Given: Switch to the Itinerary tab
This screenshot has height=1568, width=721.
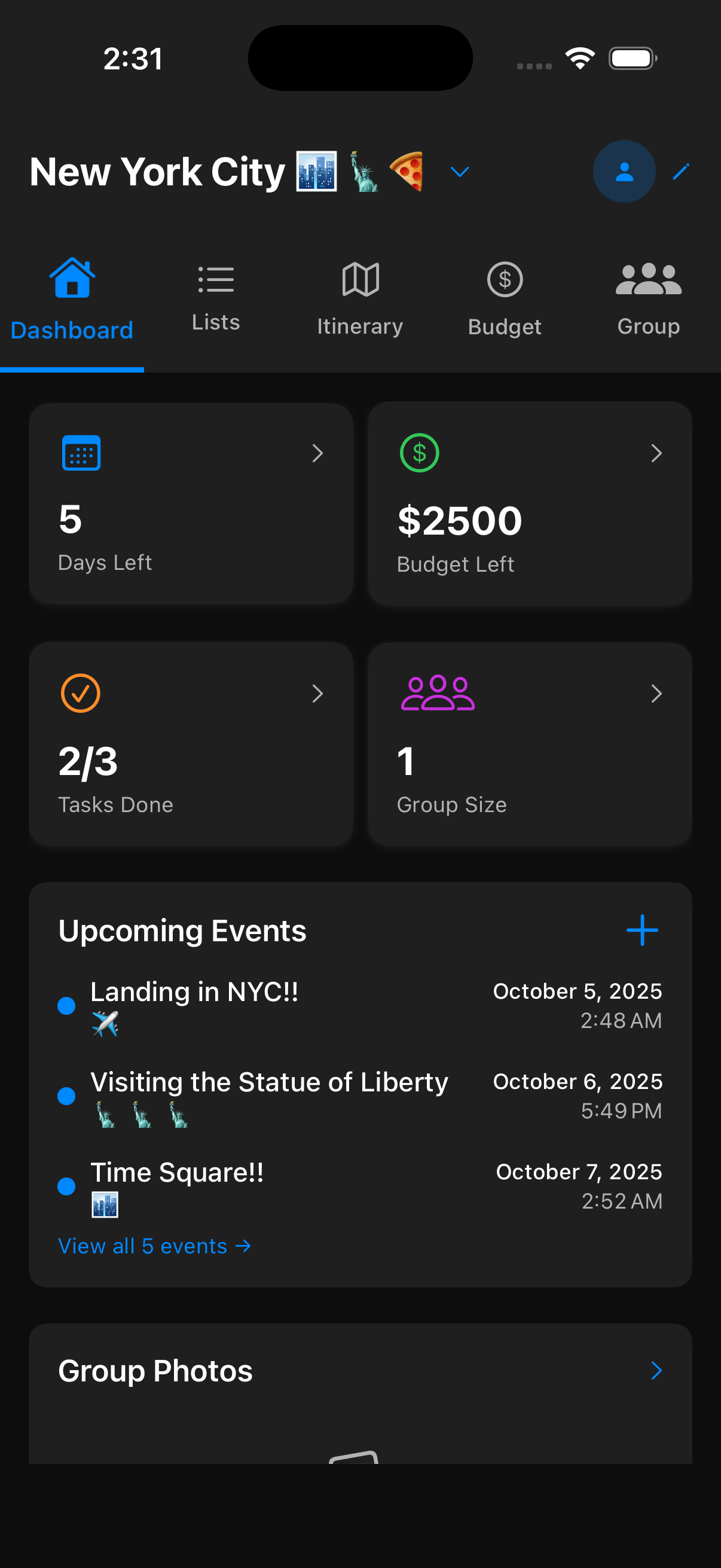Looking at the screenshot, I should [x=360, y=300].
